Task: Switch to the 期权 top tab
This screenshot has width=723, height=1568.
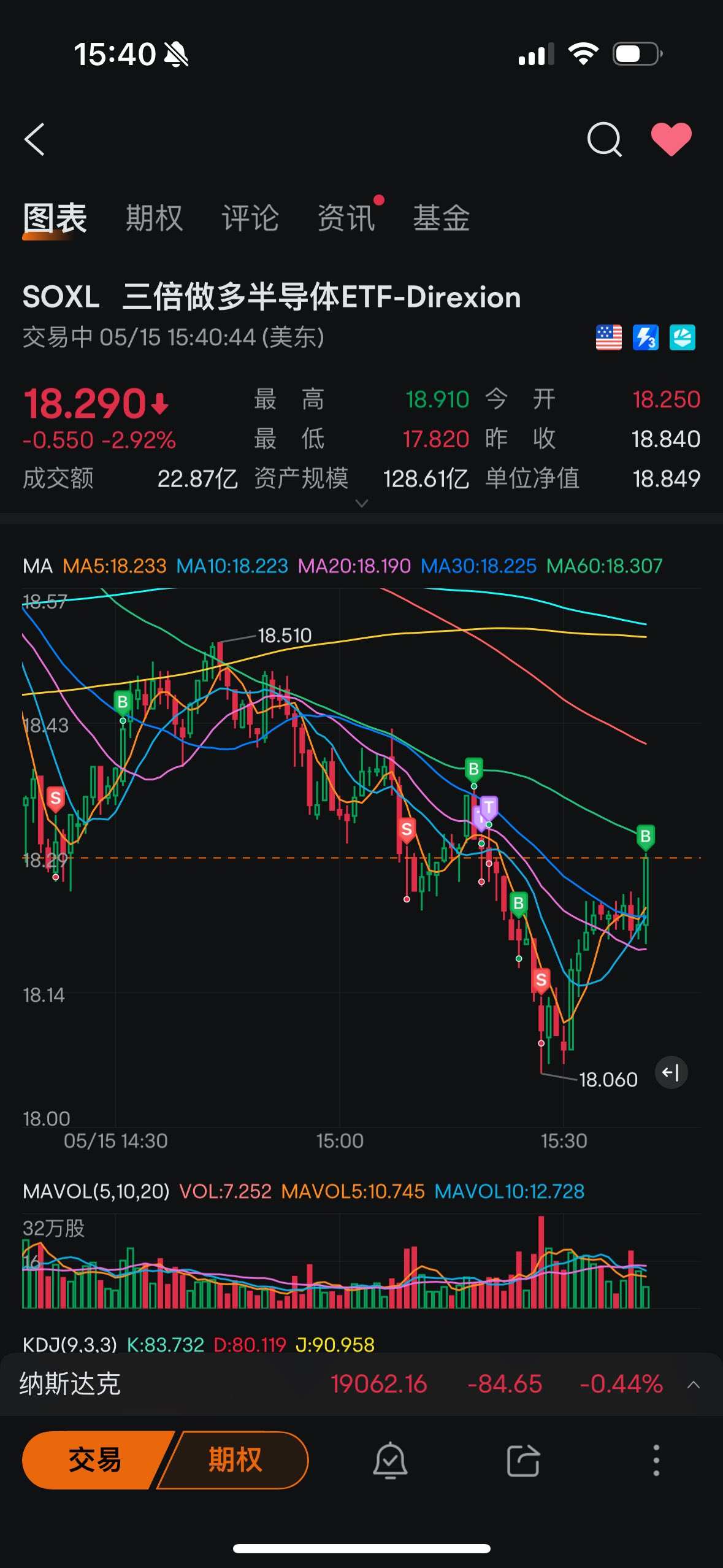Action: (x=154, y=218)
